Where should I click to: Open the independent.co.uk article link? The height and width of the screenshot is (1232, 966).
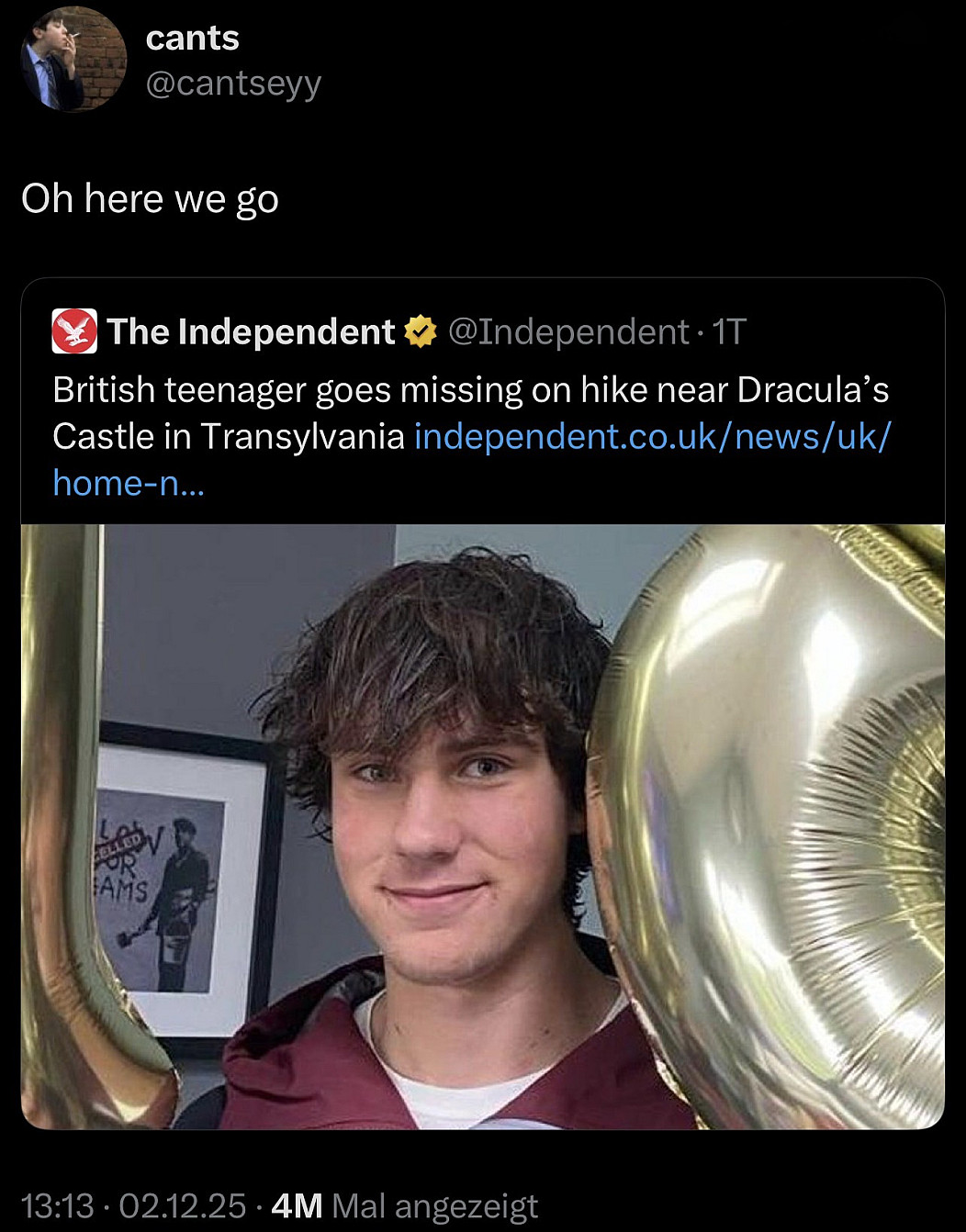(x=652, y=436)
